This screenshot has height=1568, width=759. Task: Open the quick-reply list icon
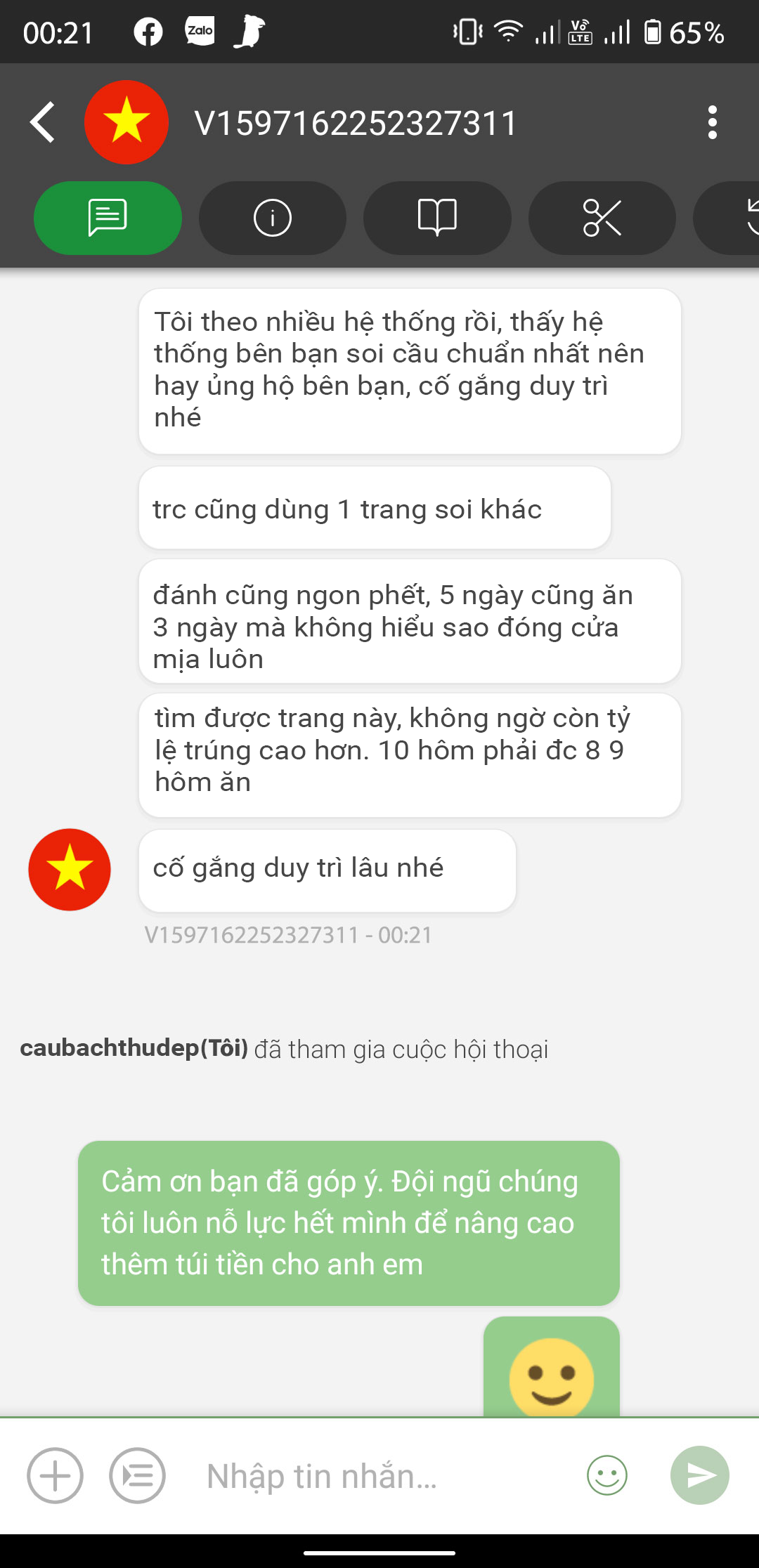click(x=135, y=1475)
